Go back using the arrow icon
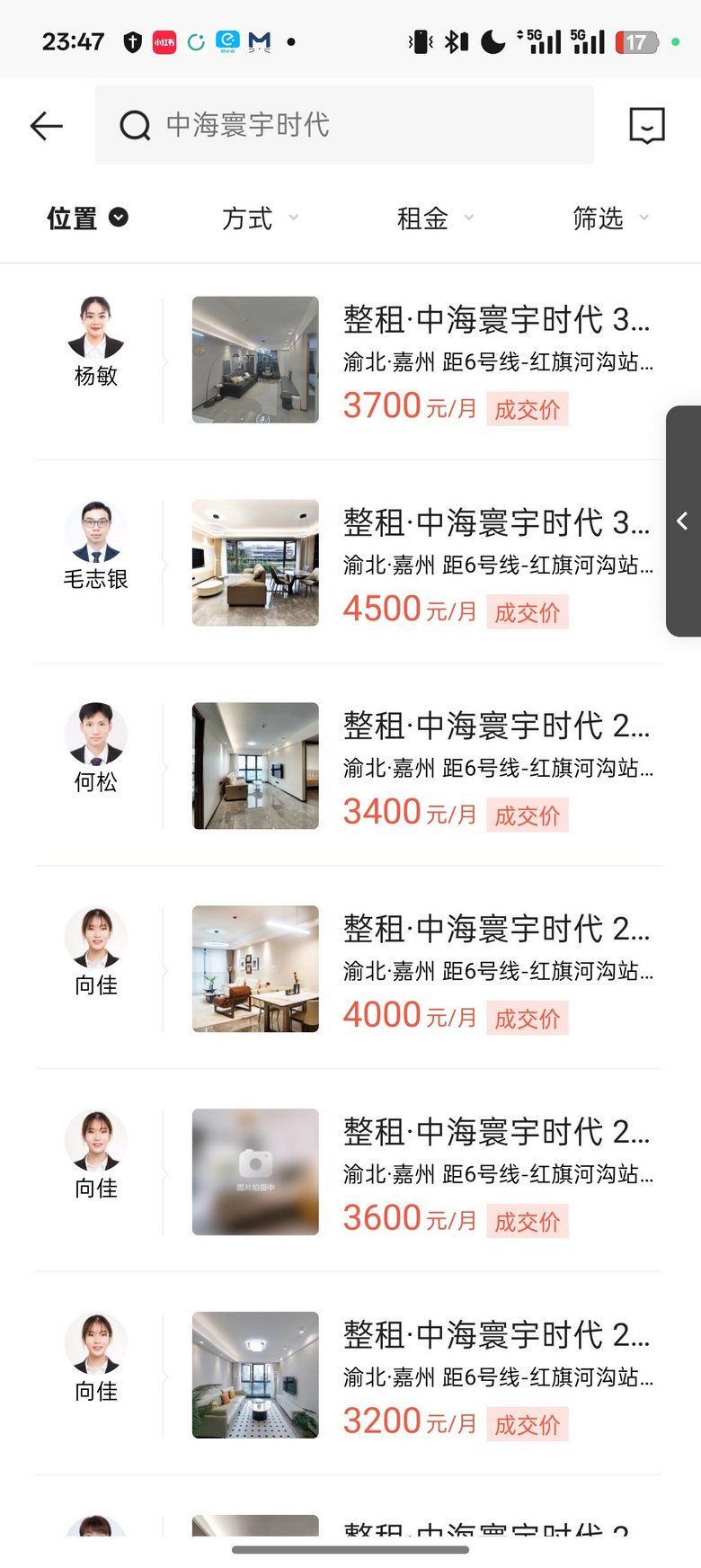This screenshot has height=1568, width=701. point(47,126)
